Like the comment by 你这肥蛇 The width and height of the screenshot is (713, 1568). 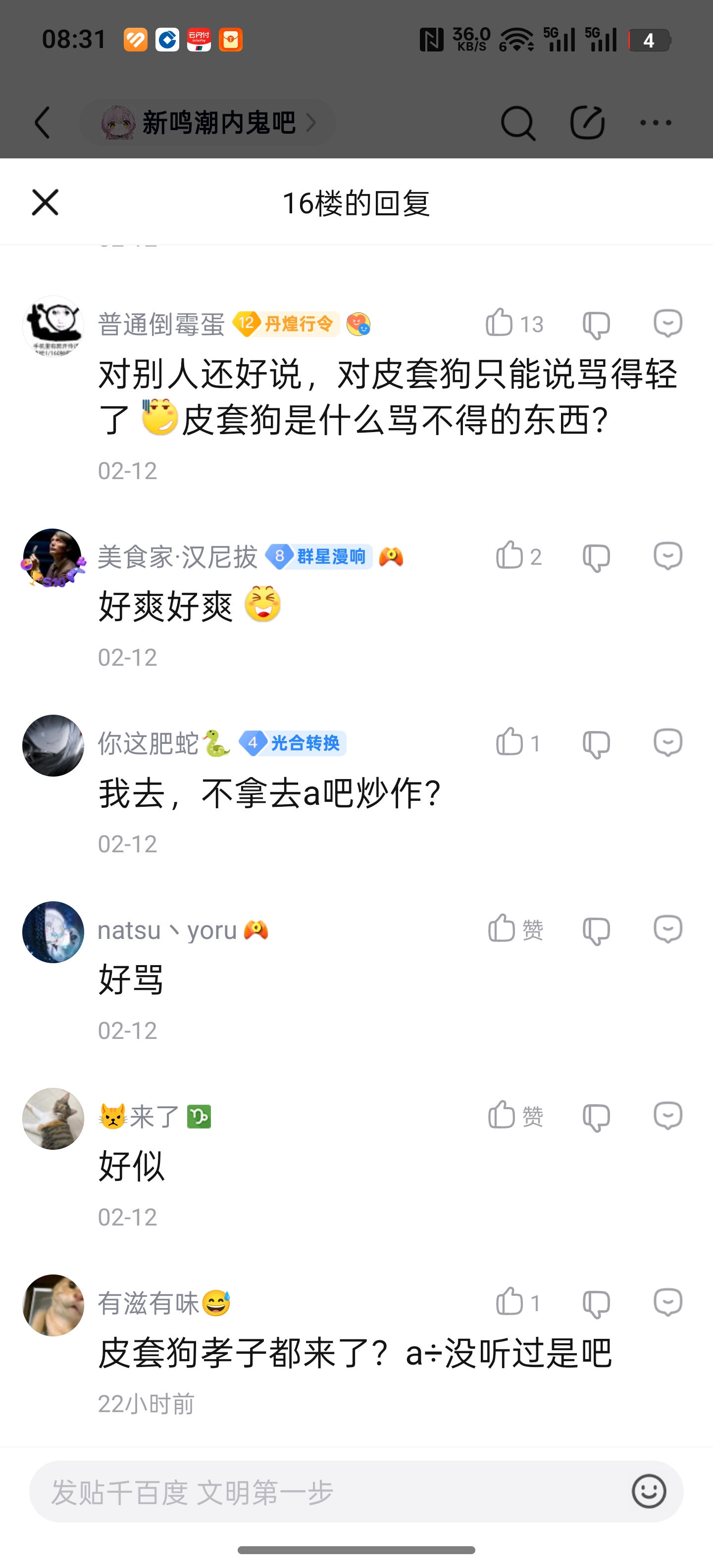pos(509,742)
